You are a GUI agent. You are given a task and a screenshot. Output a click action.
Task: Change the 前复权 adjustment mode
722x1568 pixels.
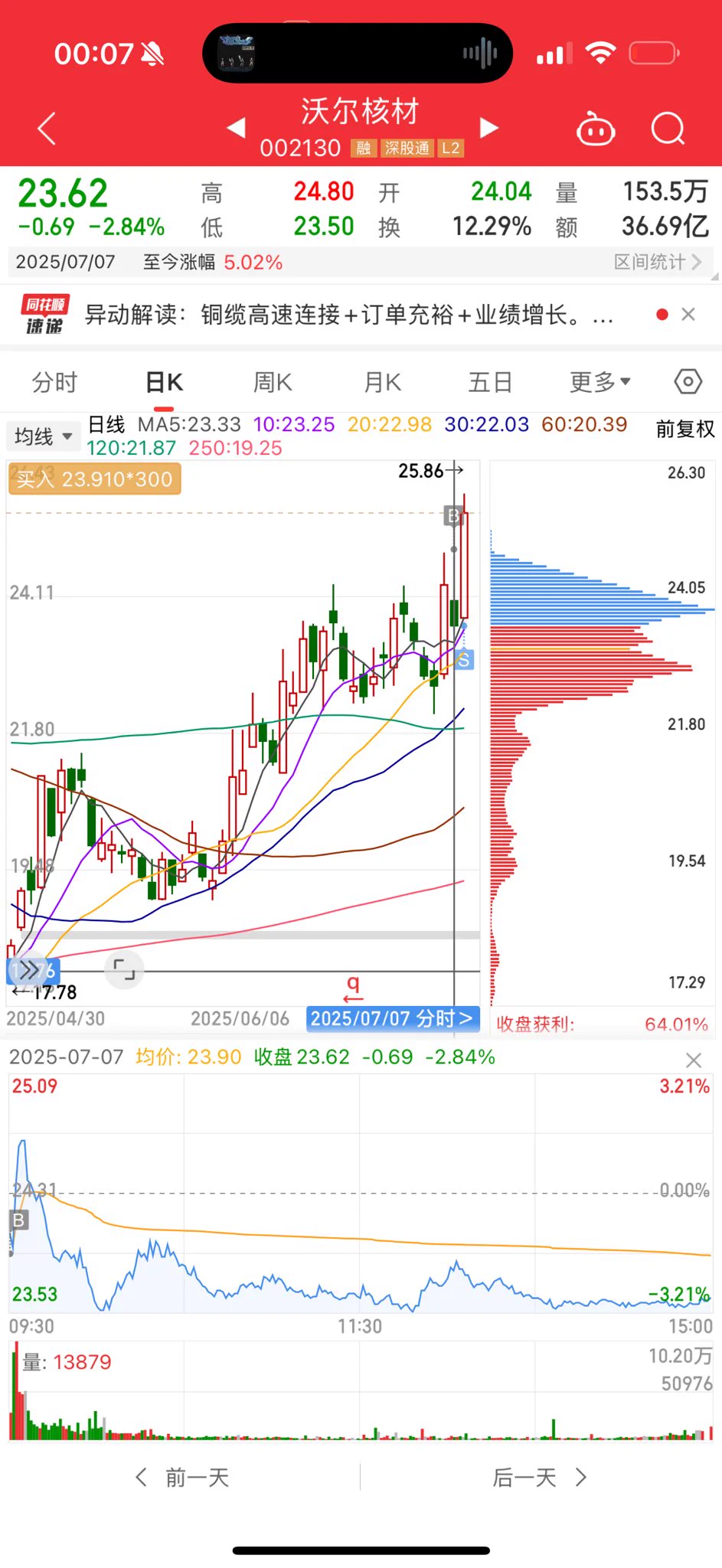[684, 429]
